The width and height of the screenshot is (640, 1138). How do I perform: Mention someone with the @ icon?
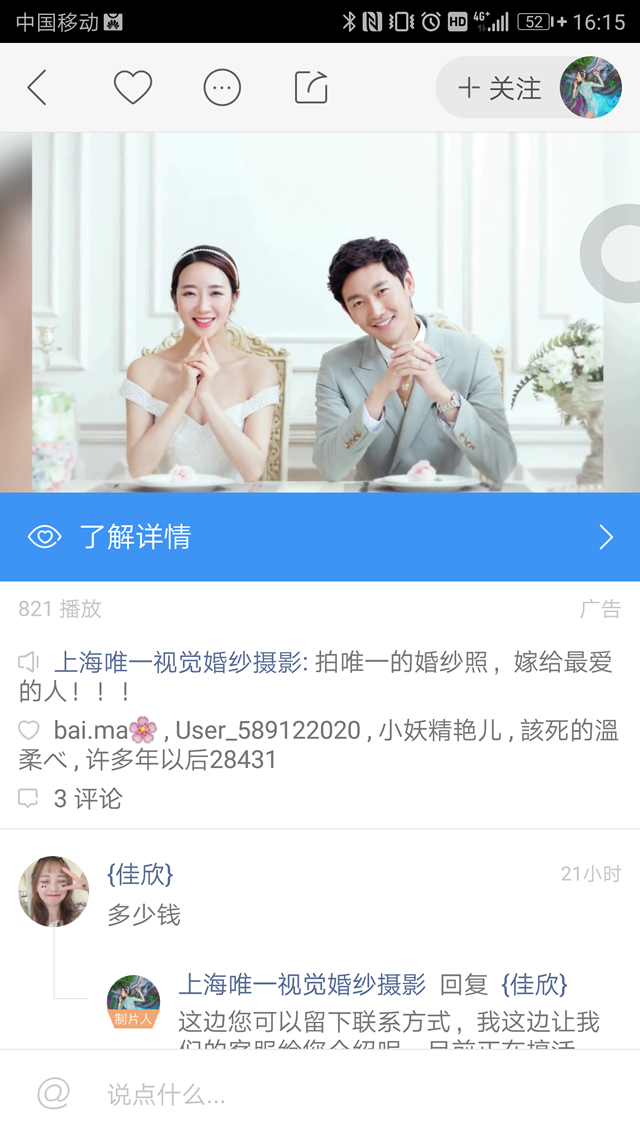[x=54, y=1094]
